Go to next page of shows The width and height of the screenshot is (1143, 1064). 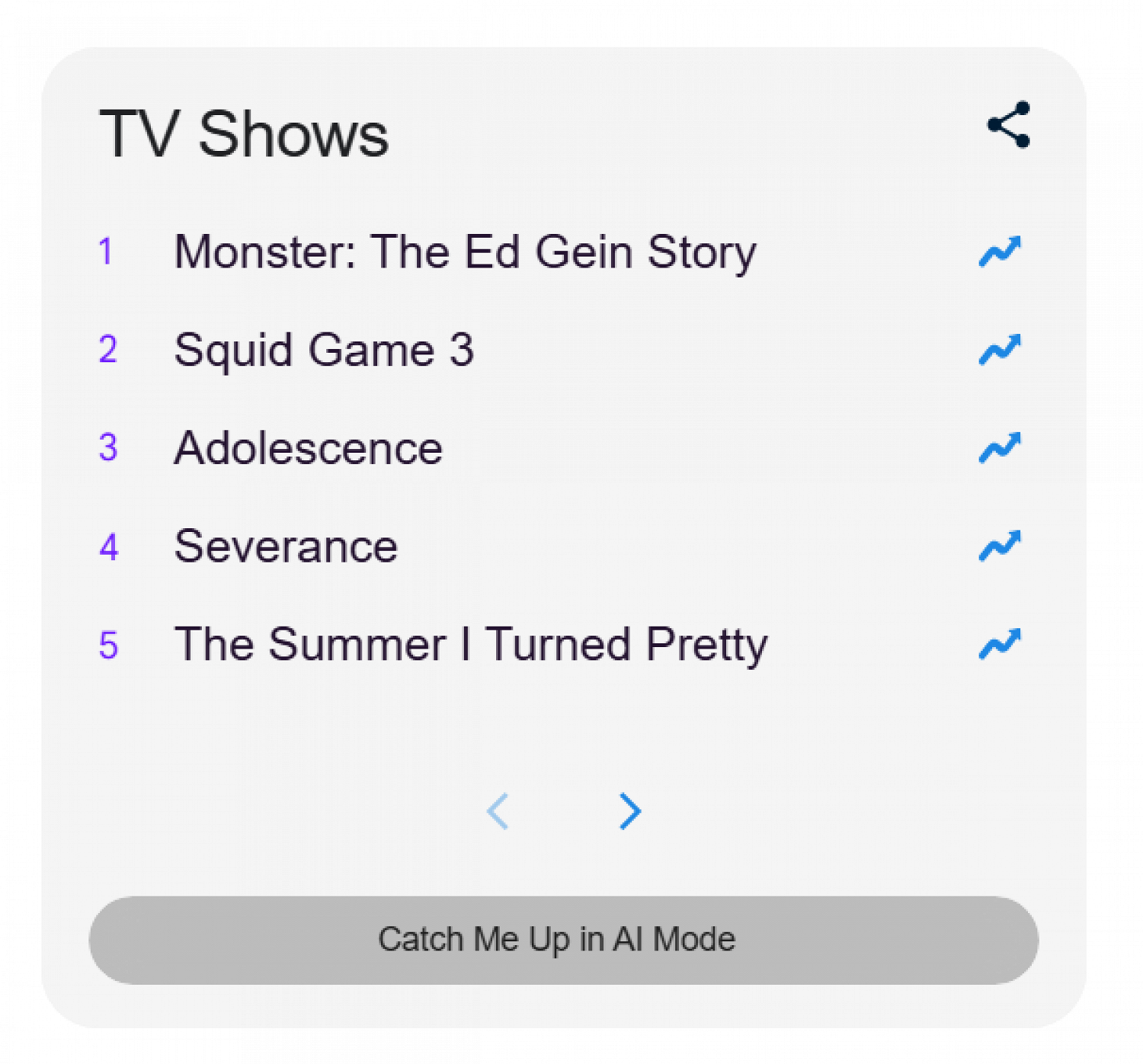pyautogui.click(x=629, y=811)
